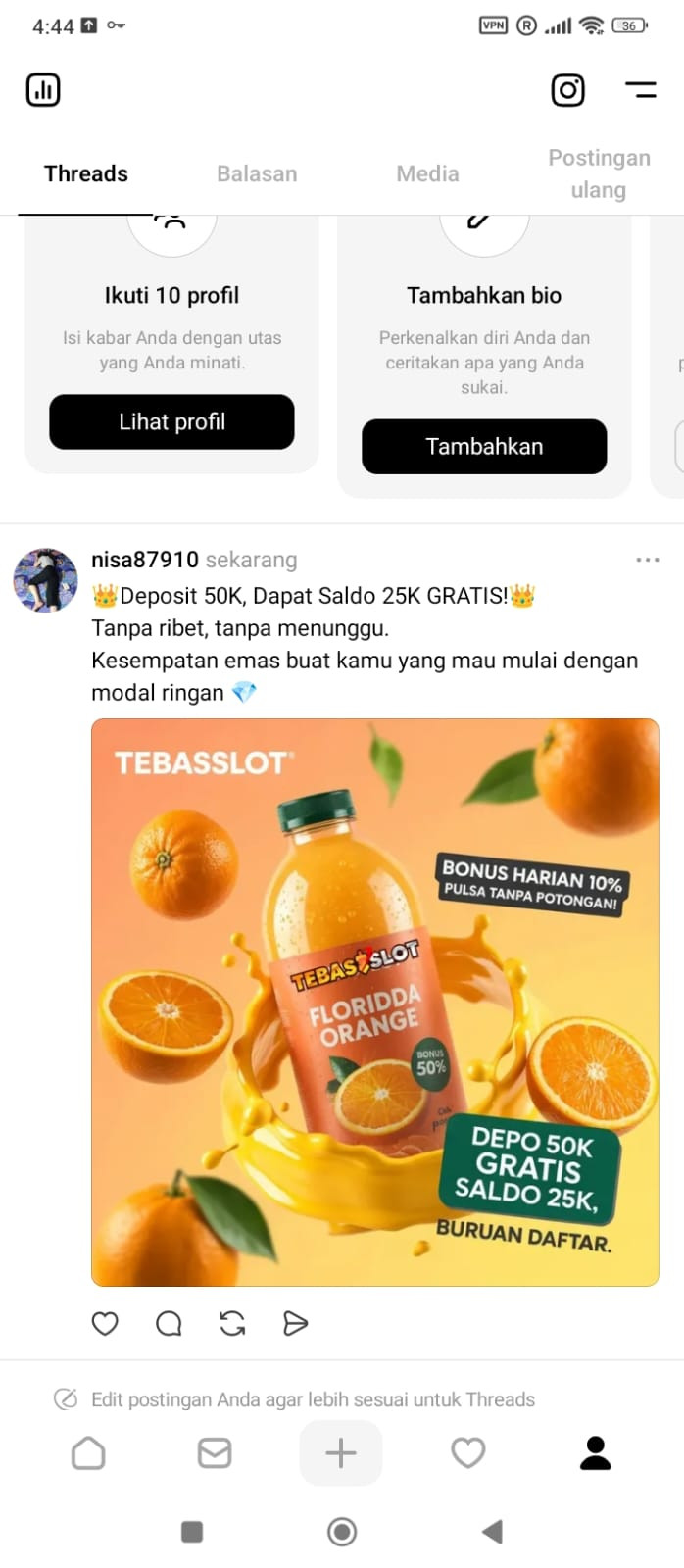Open the messages inbox tab
The image size is (684, 1568).
point(215,1452)
